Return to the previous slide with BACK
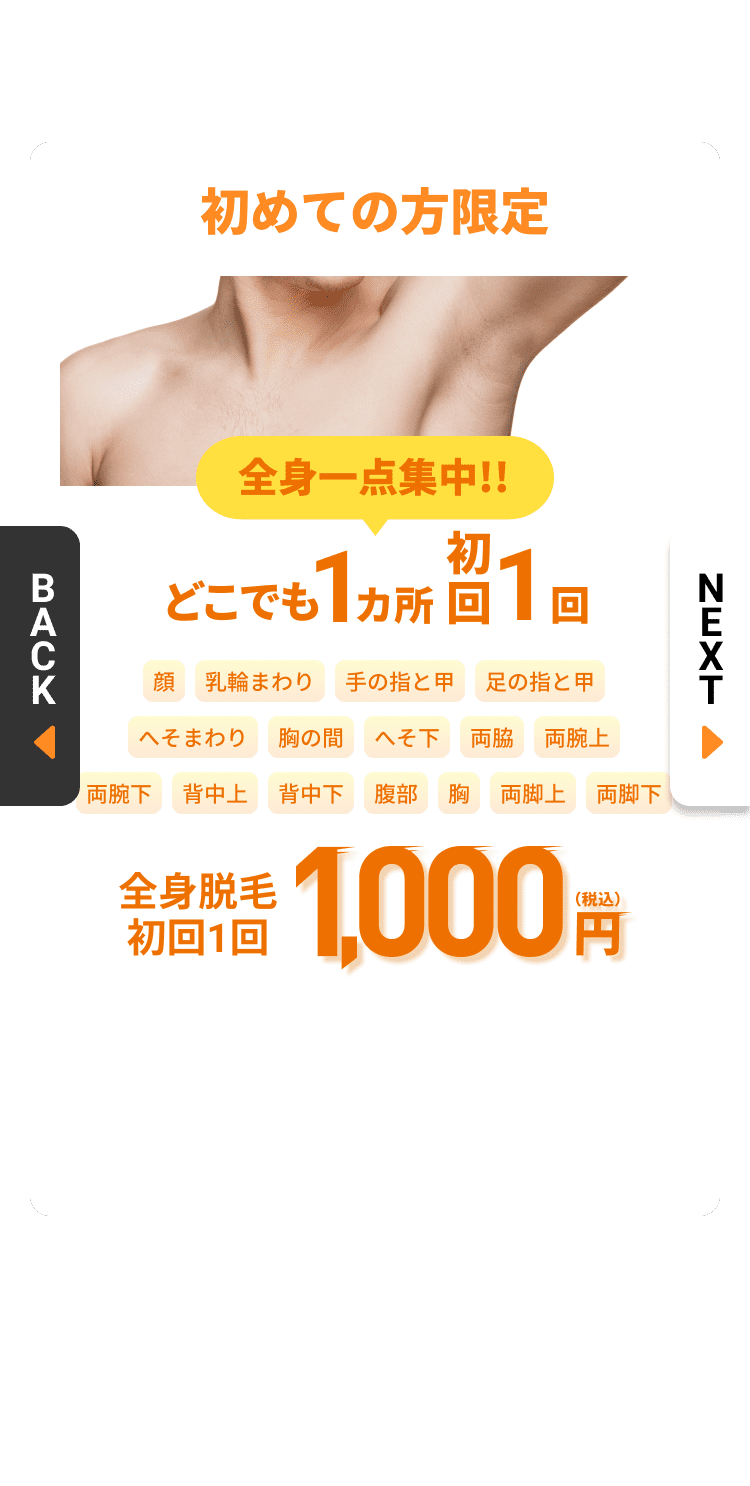This screenshot has width=750, height=1486. (x=41, y=666)
